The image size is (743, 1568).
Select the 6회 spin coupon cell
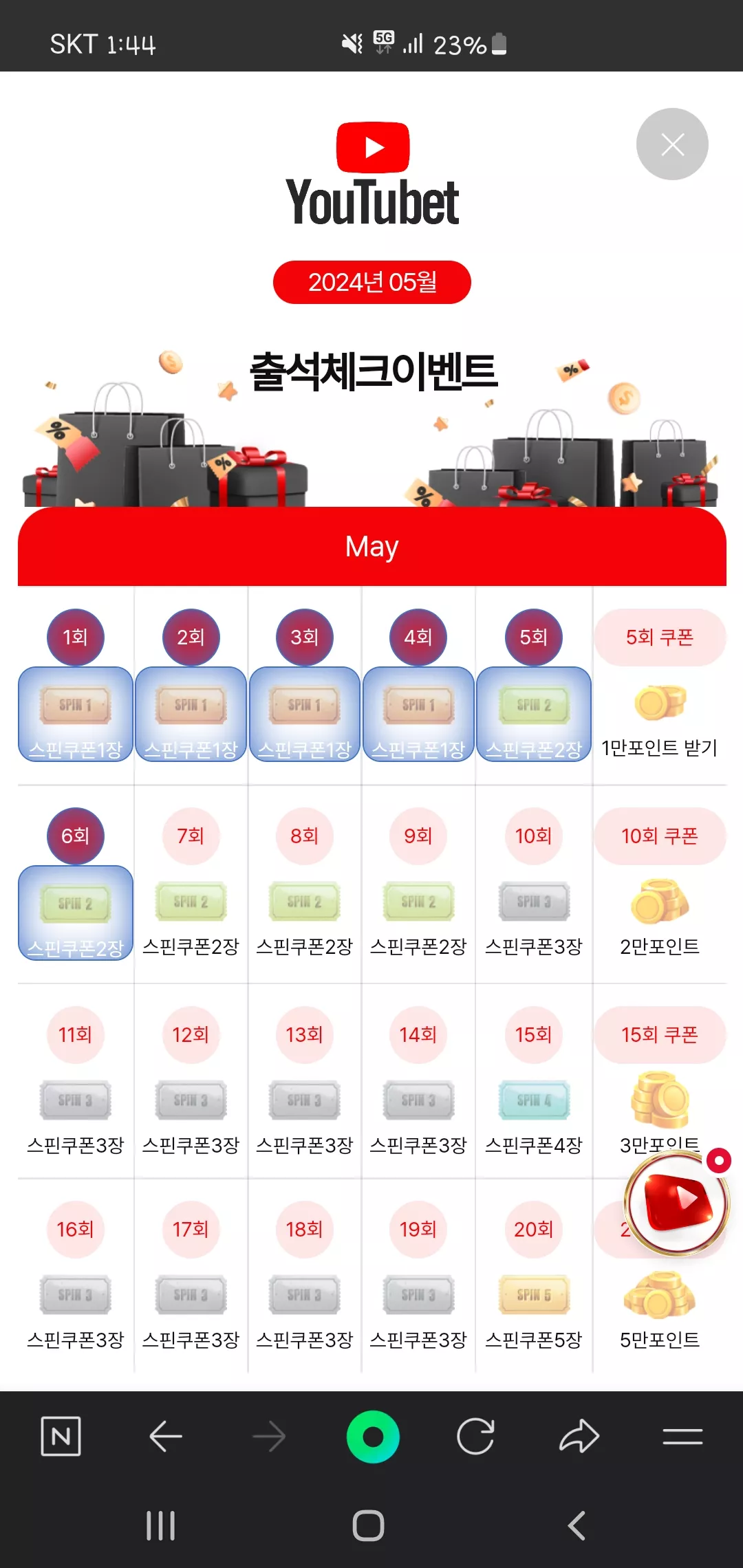coord(76,884)
